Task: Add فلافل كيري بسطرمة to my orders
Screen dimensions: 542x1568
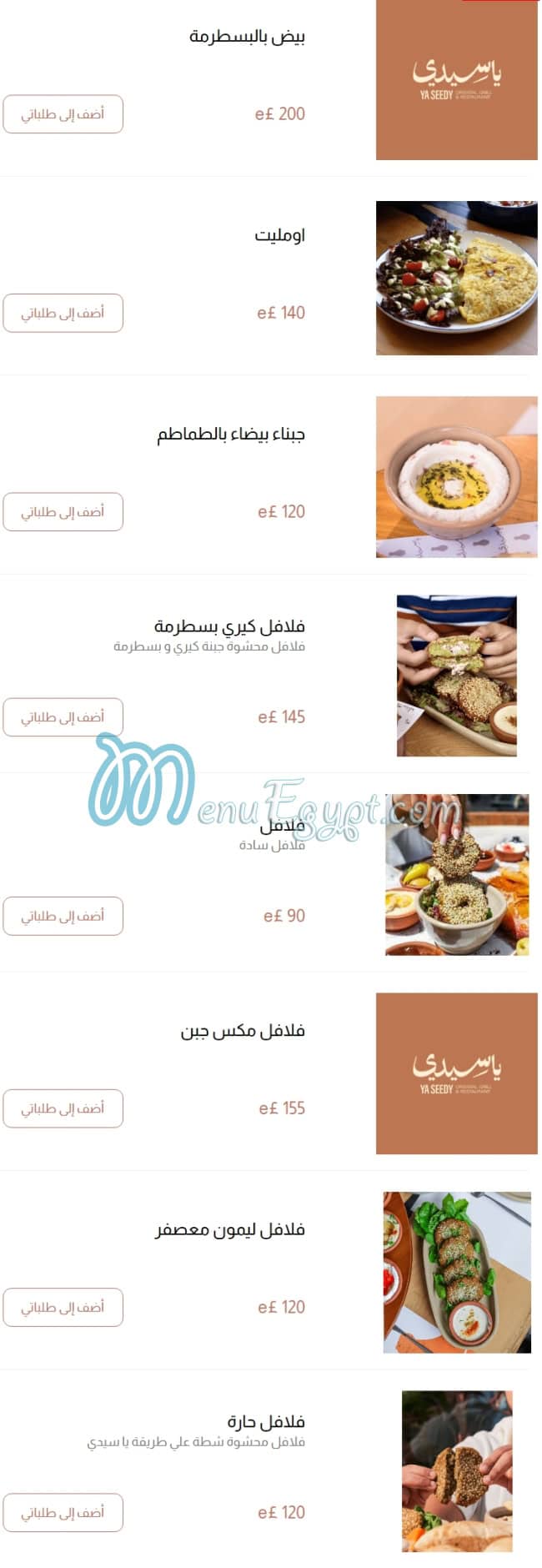Action: pyautogui.click(x=63, y=716)
